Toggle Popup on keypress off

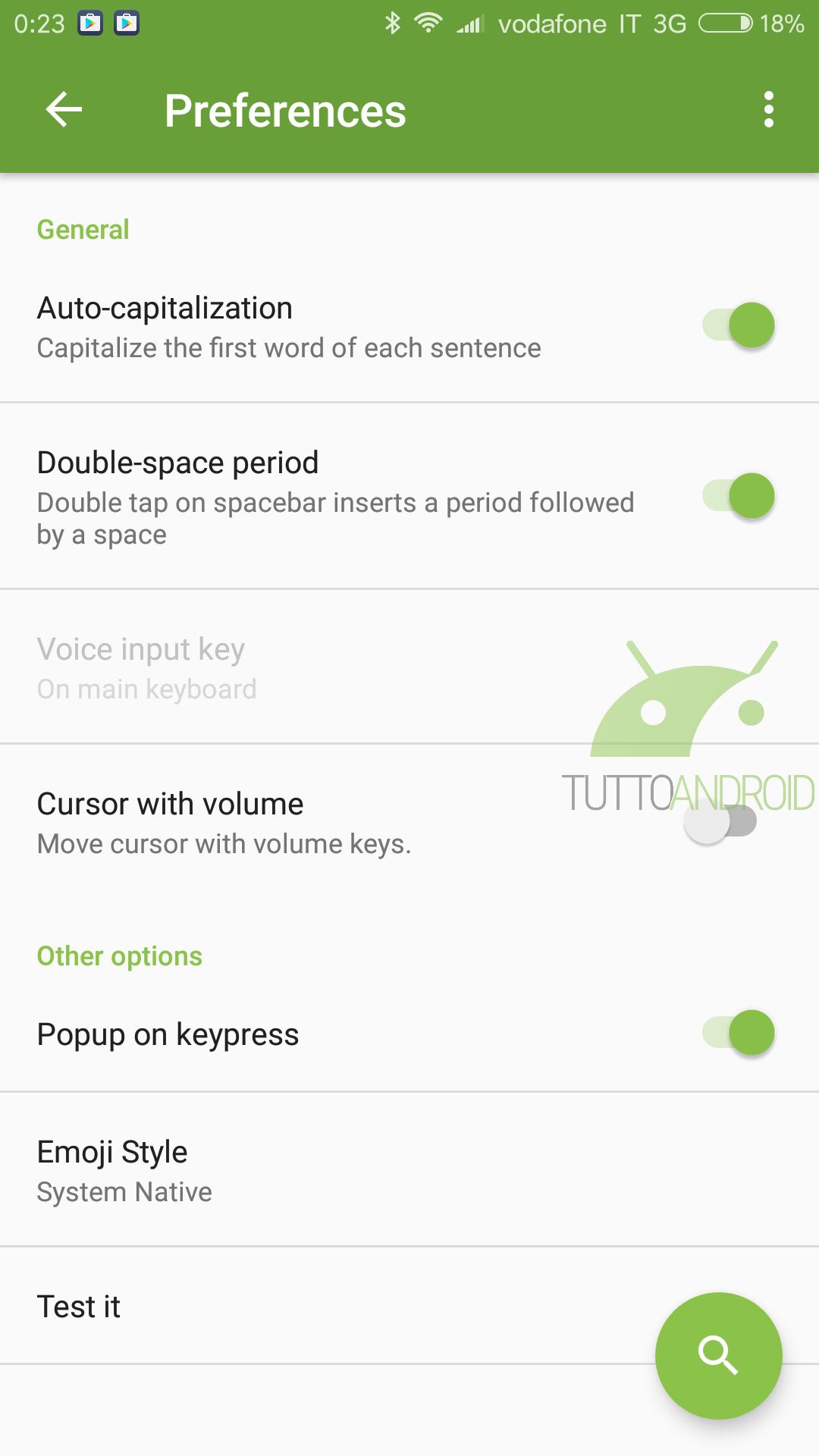(739, 1033)
